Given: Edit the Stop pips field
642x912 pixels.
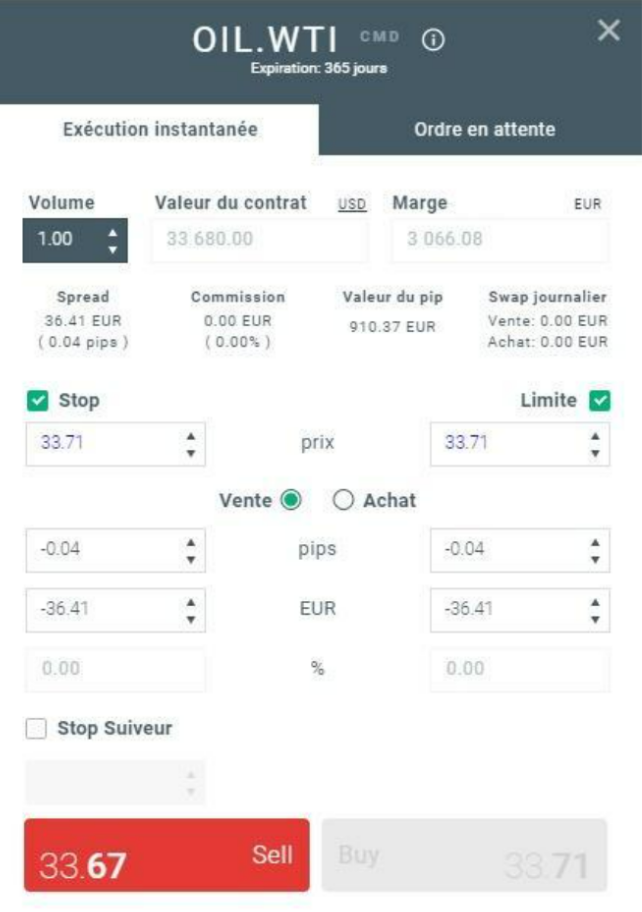Looking at the screenshot, I should pyautogui.click(x=100, y=550).
